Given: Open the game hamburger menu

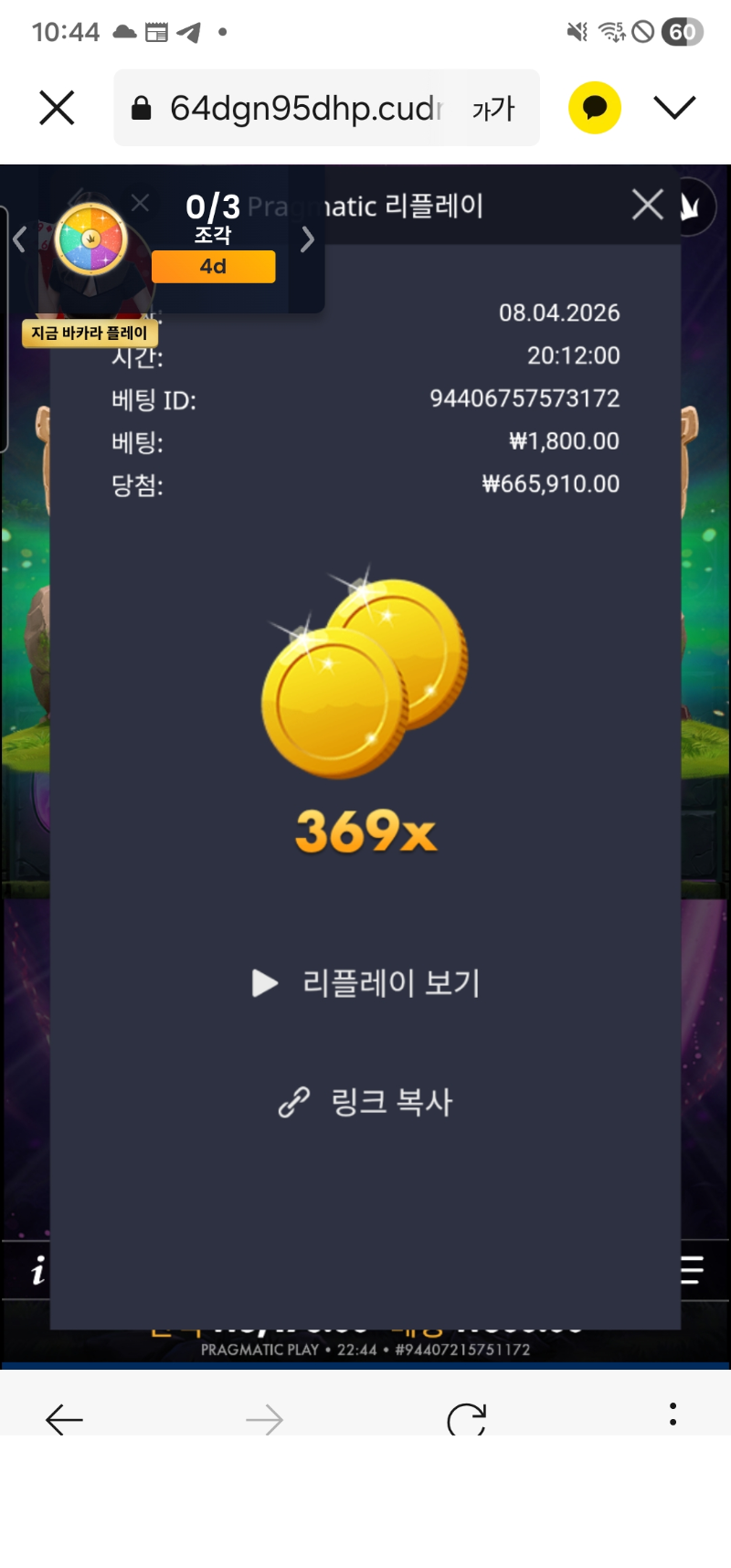Looking at the screenshot, I should click(x=692, y=1270).
